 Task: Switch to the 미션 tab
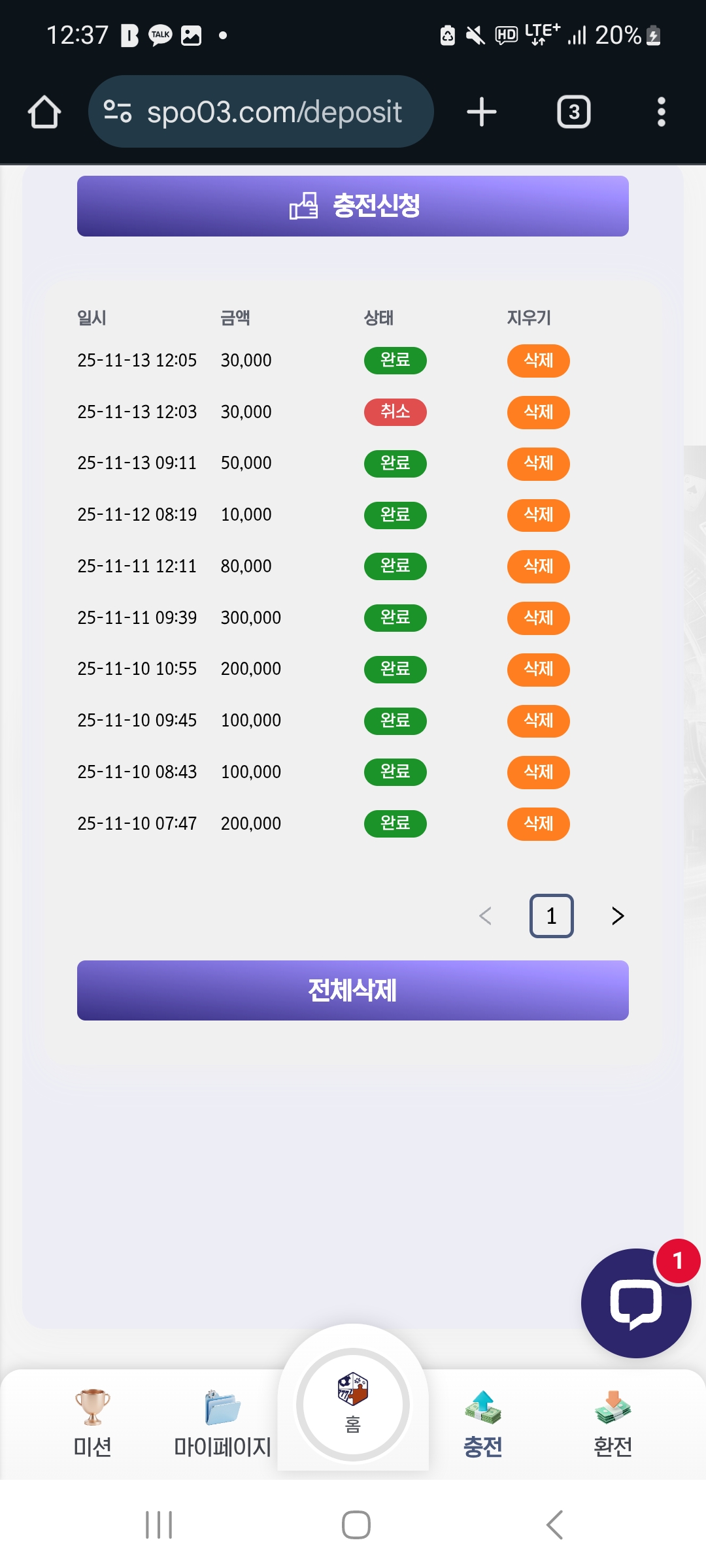pos(92,1424)
